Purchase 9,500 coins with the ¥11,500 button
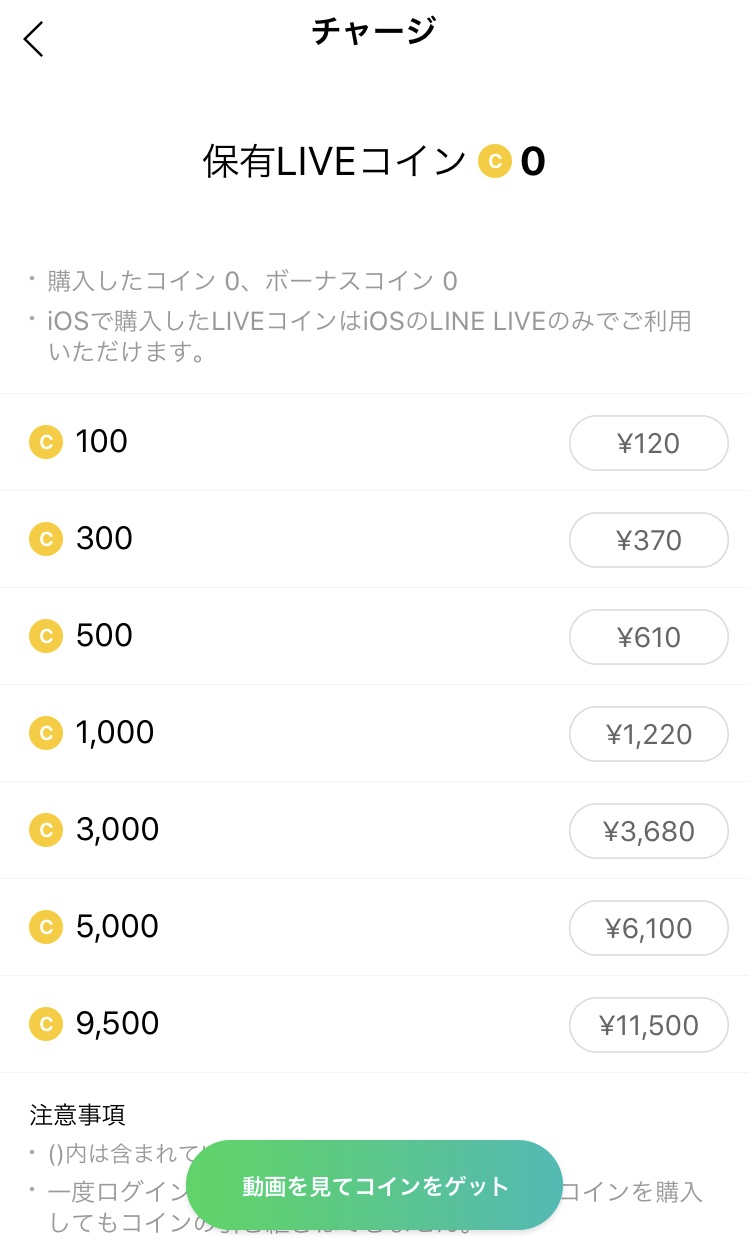Viewport: 749px width, 1255px height. pos(648,1025)
